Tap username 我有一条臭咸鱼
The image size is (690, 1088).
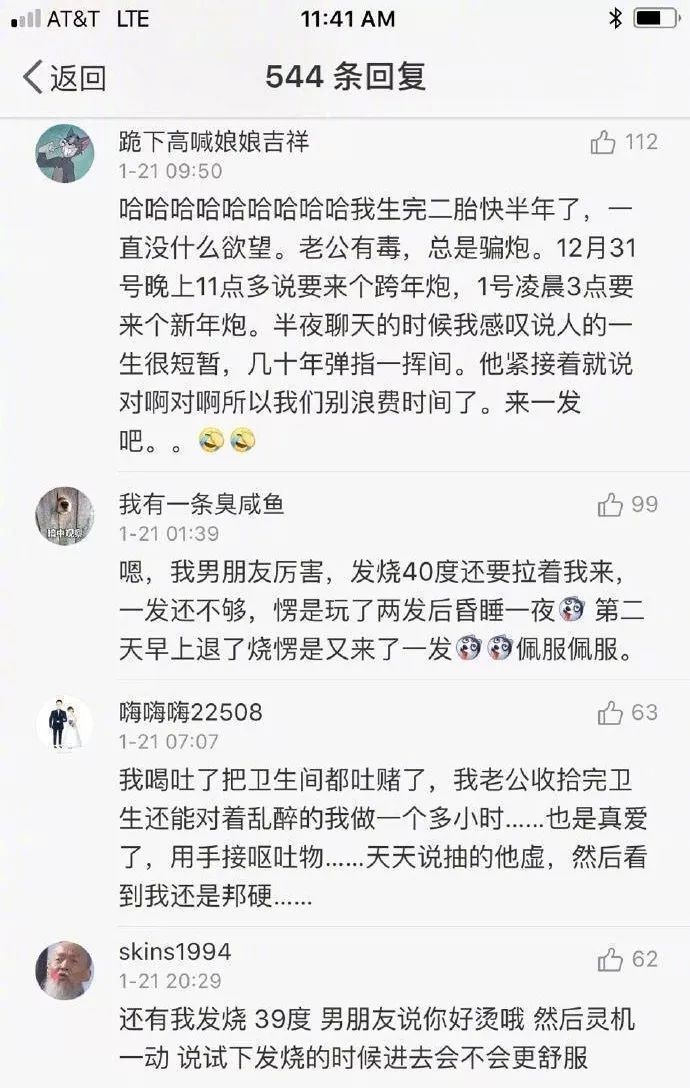pos(201,504)
